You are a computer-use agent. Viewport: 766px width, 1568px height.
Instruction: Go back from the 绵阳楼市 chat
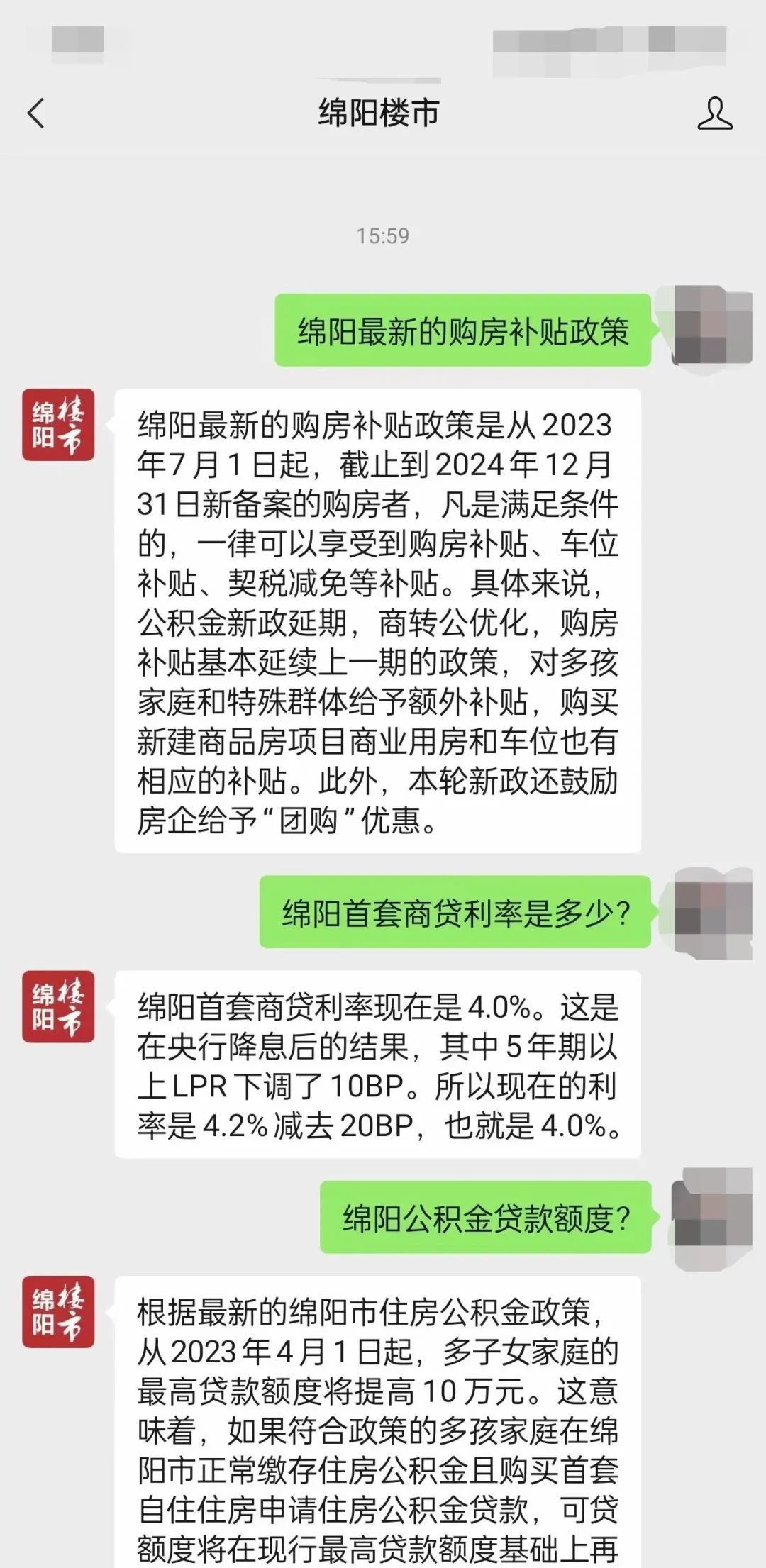click(x=35, y=113)
